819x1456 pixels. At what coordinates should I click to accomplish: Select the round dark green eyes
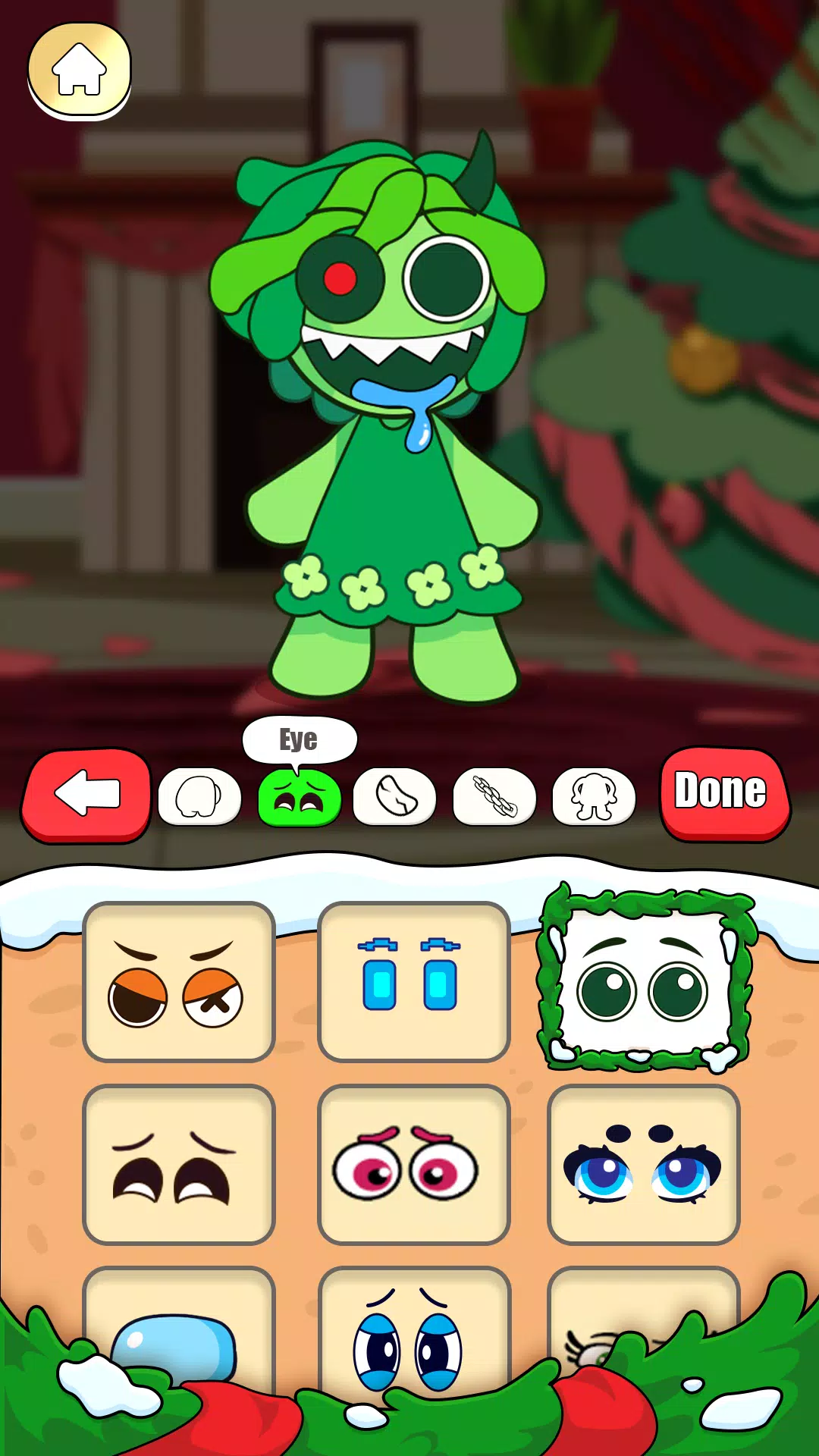[645, 982]
